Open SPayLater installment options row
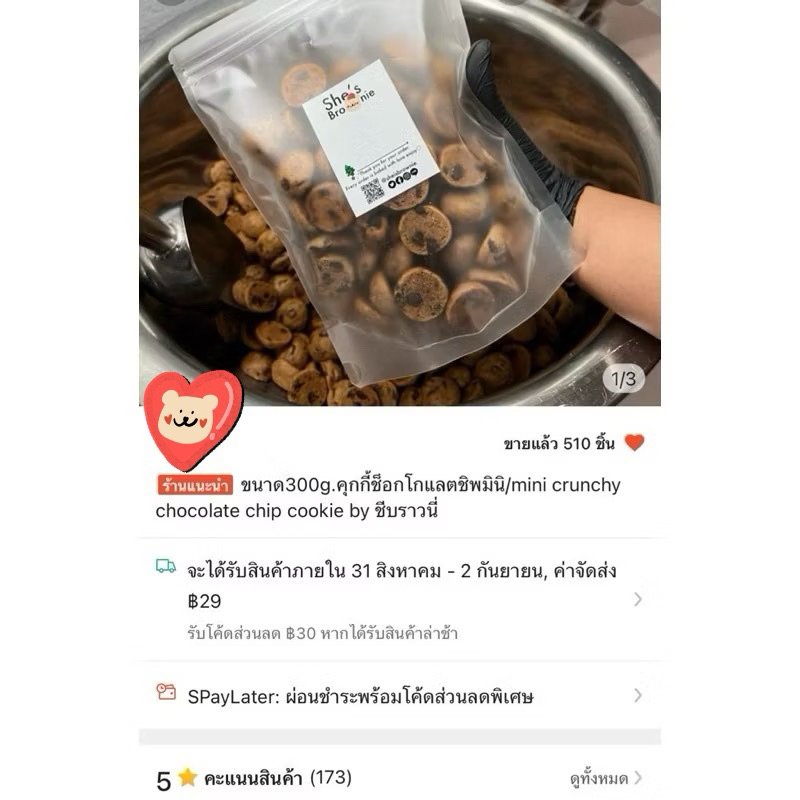 click(400, 695)
